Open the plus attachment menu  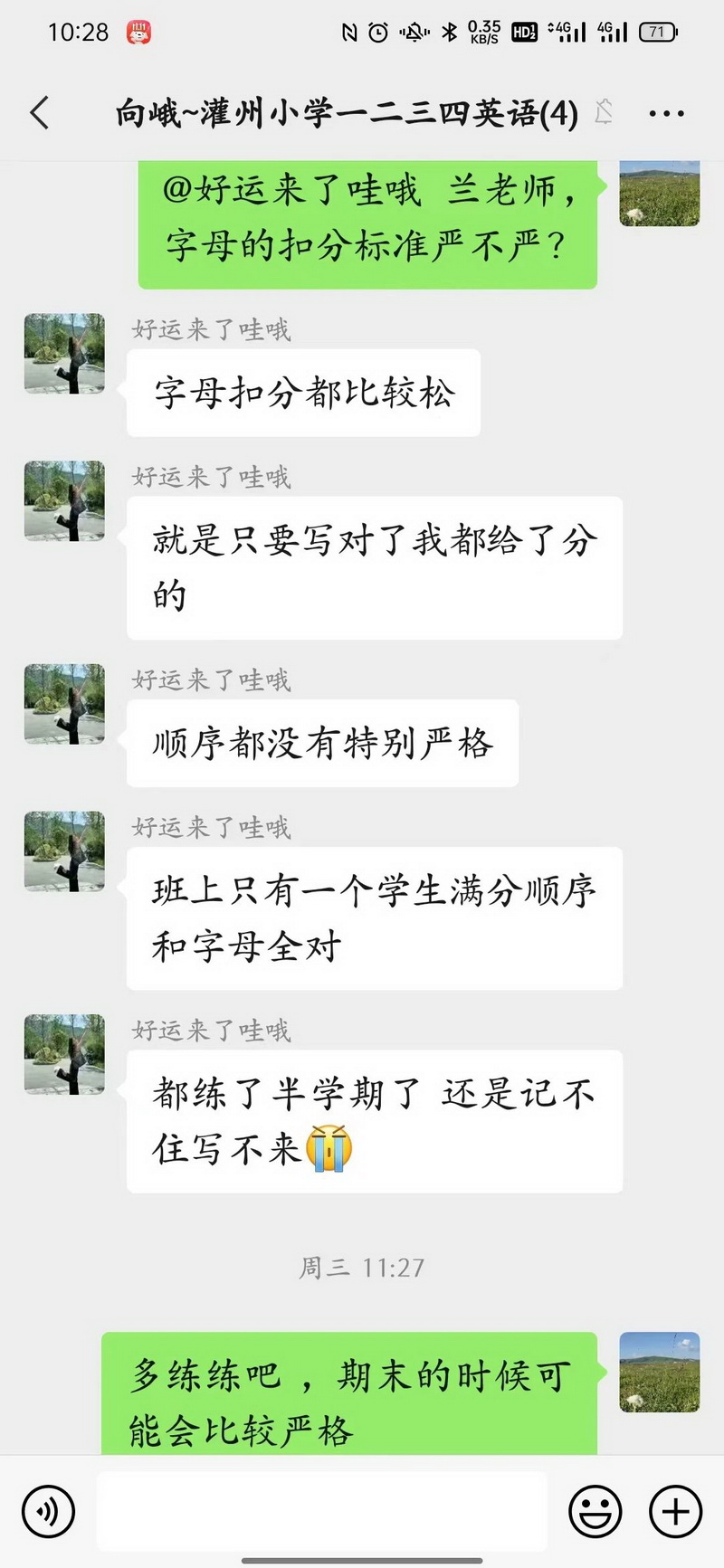pos(675,1511)
